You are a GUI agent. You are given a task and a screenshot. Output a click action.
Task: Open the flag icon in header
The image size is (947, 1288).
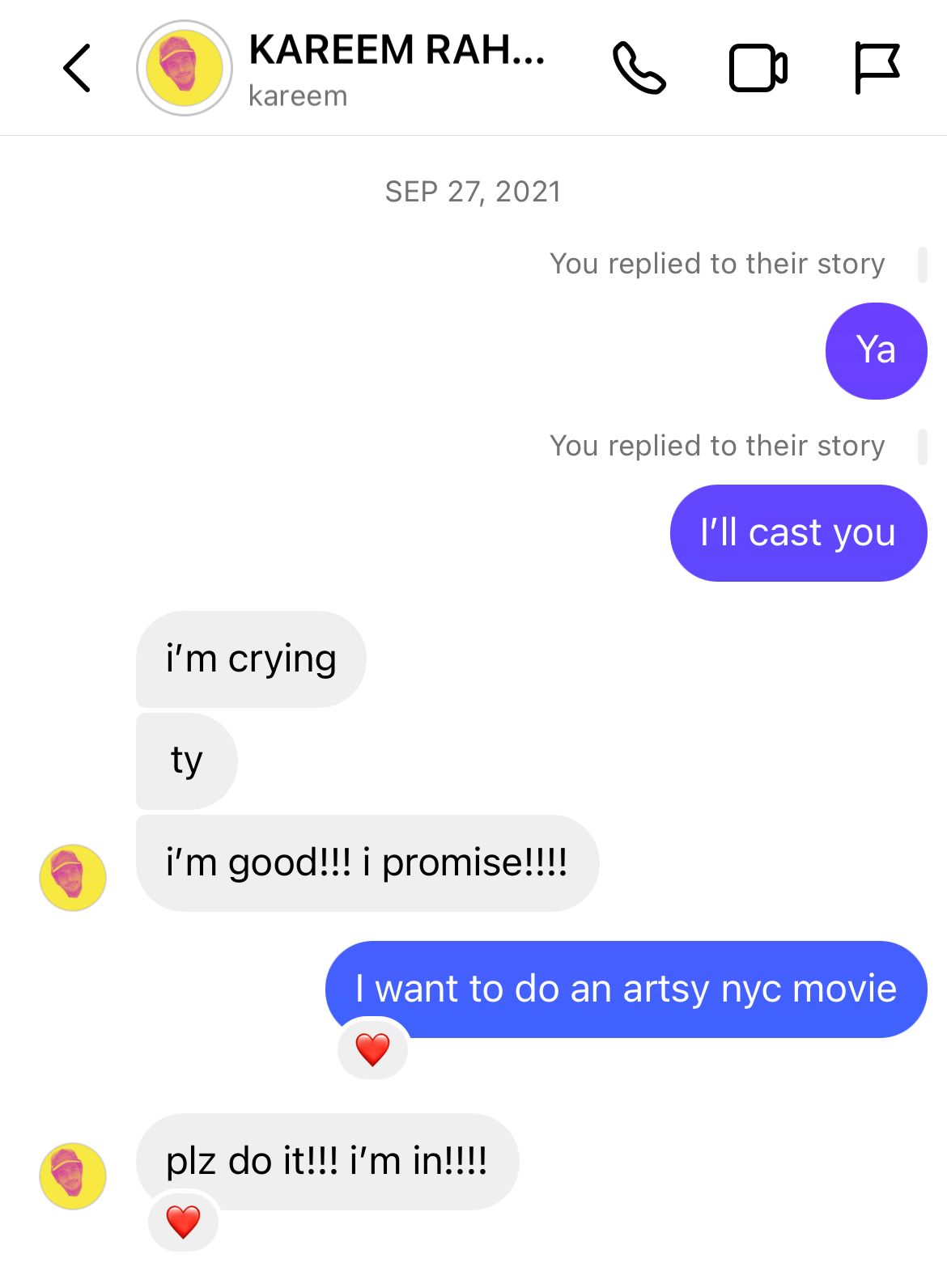877,68
